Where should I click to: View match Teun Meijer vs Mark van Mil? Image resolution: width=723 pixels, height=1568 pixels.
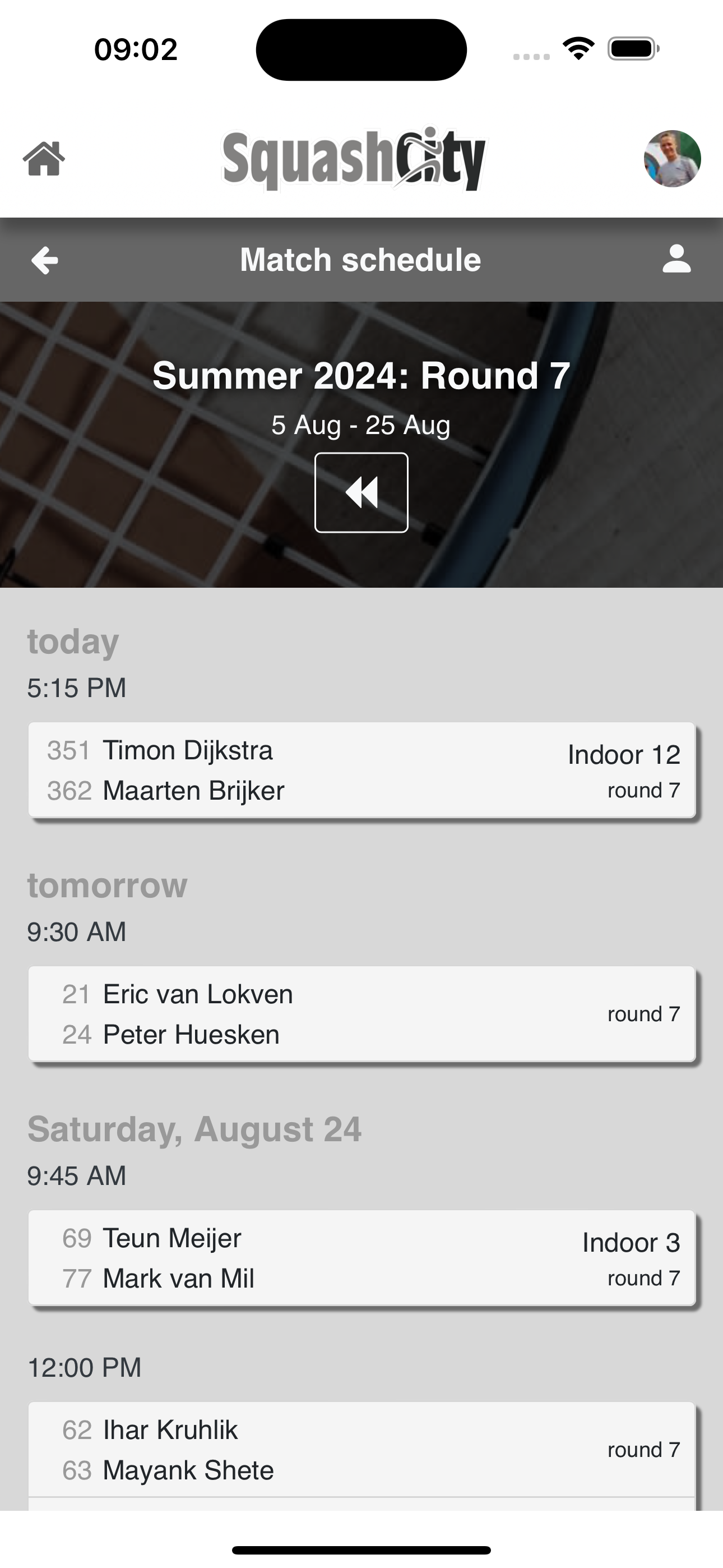361,1258
